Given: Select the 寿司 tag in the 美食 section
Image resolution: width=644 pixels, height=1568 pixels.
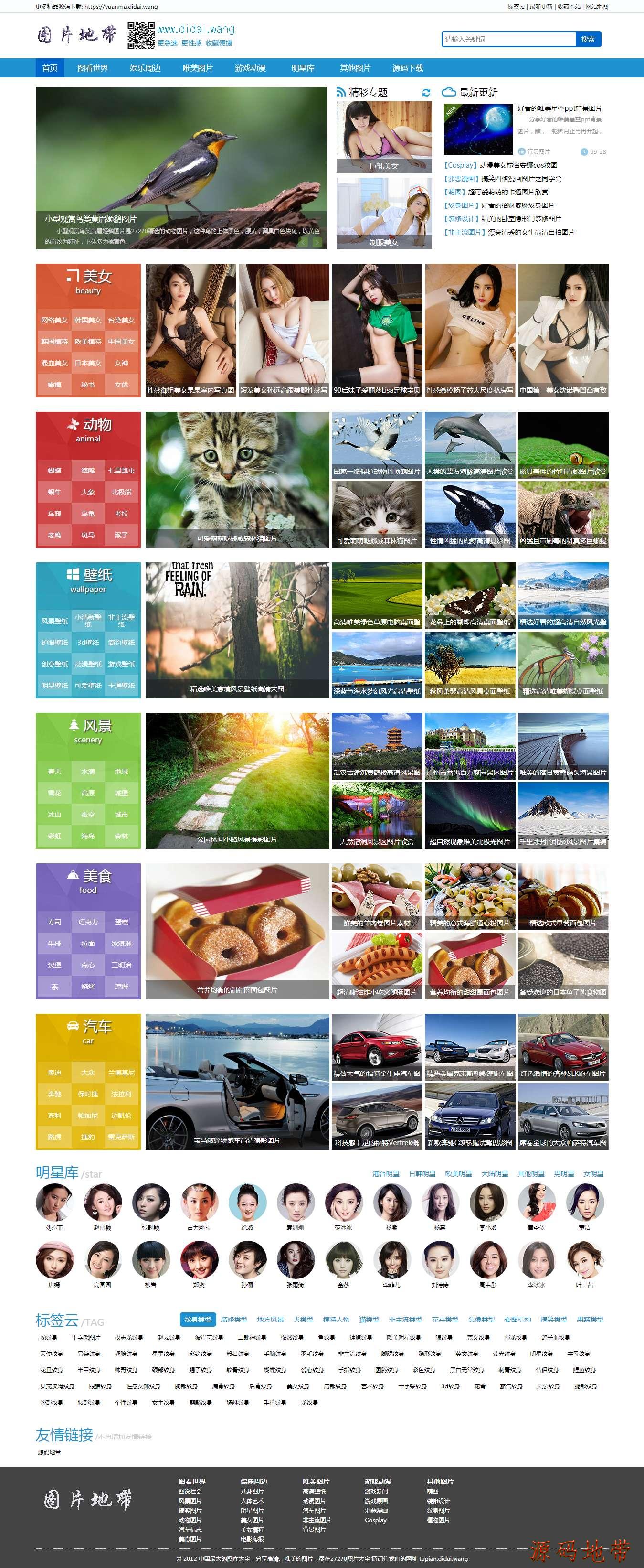Looking at the screenshot, I should 55,922.
